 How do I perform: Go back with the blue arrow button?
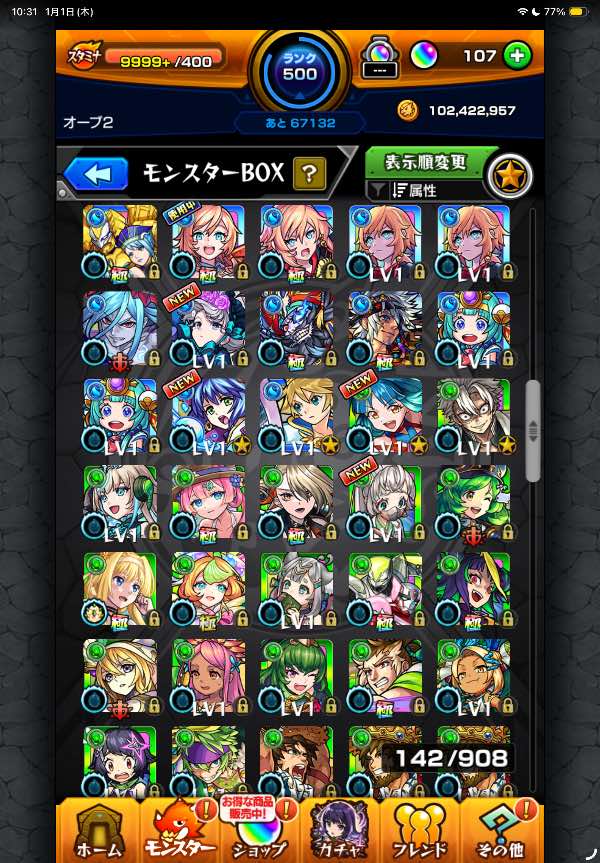[x=96, y=174]
